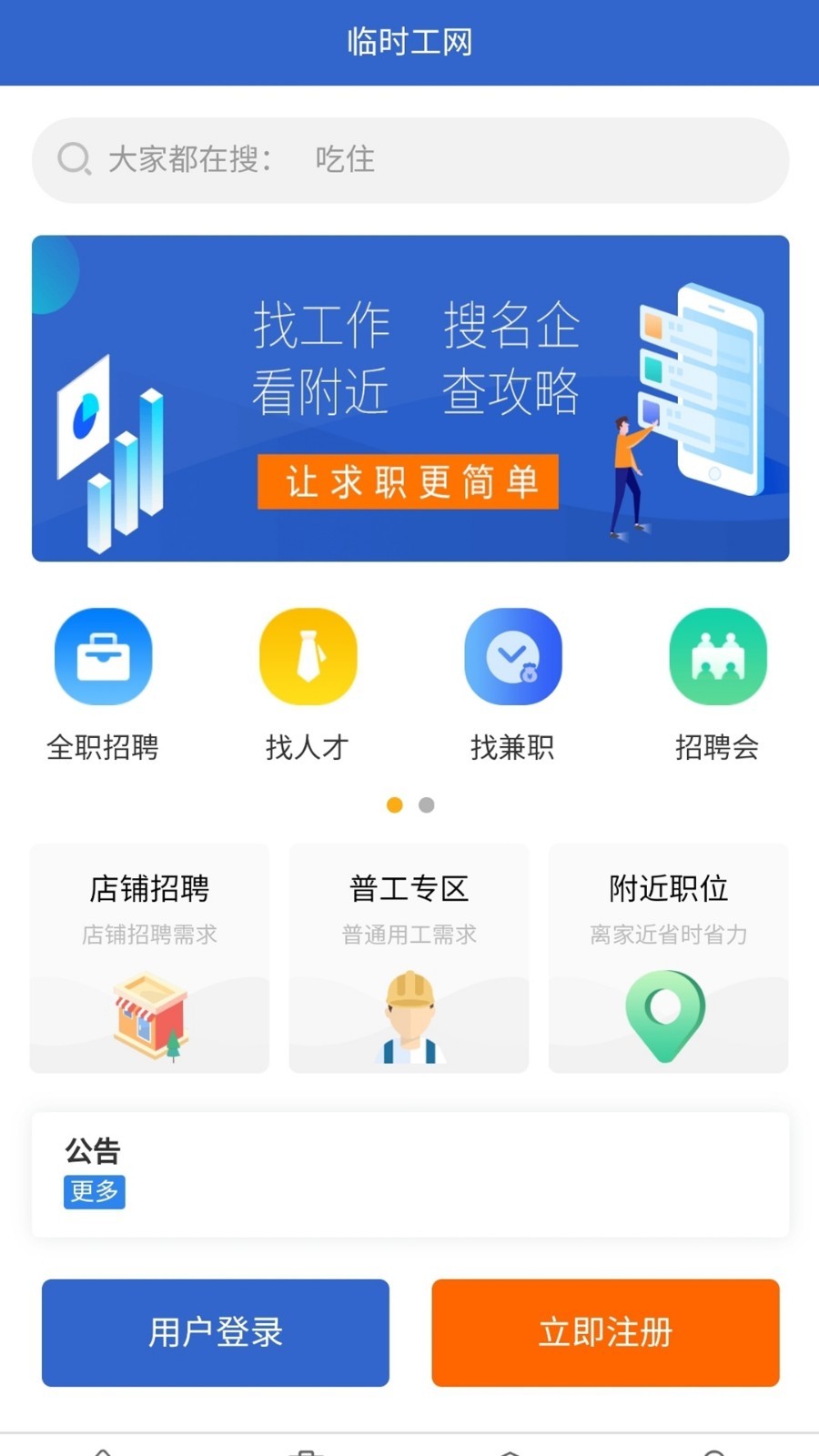Select the 找兼职 clock icon
Image resolution: width=819 pixels, height=1456 pixels.
coord(512,656)
